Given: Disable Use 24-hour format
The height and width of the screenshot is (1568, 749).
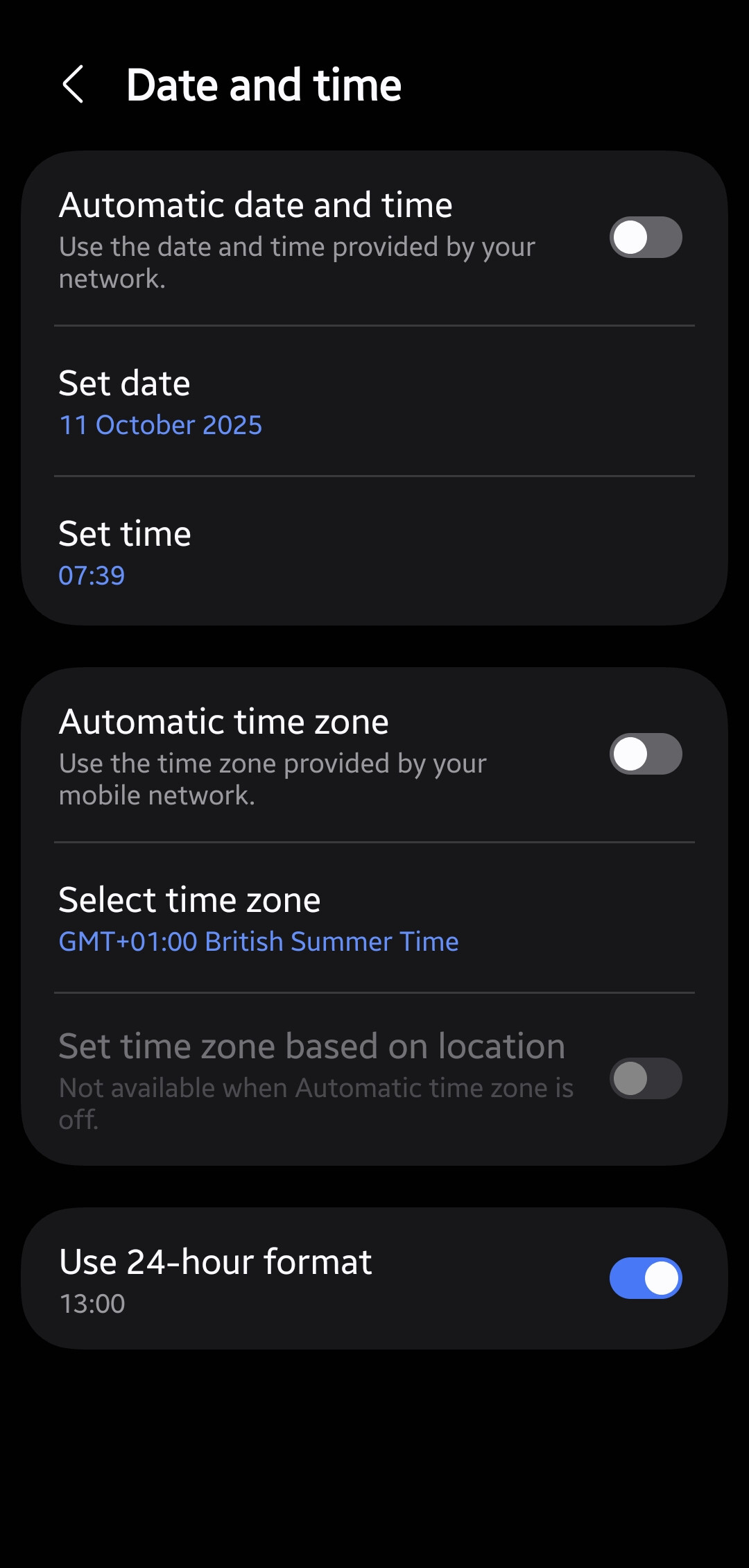Looking at the screenshot, I should click(x=645, y=1278).
